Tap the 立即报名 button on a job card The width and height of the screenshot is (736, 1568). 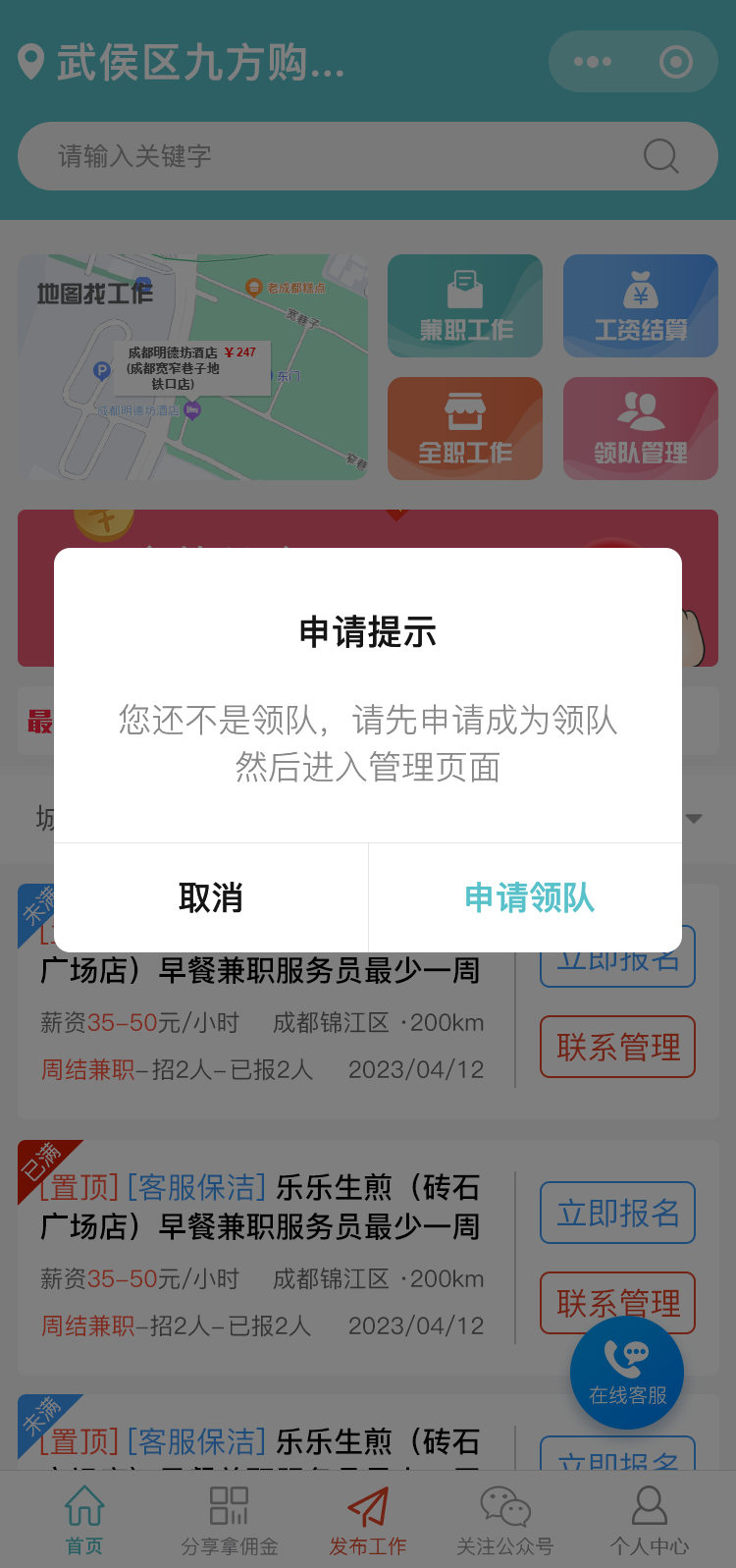pos(616,1213)
